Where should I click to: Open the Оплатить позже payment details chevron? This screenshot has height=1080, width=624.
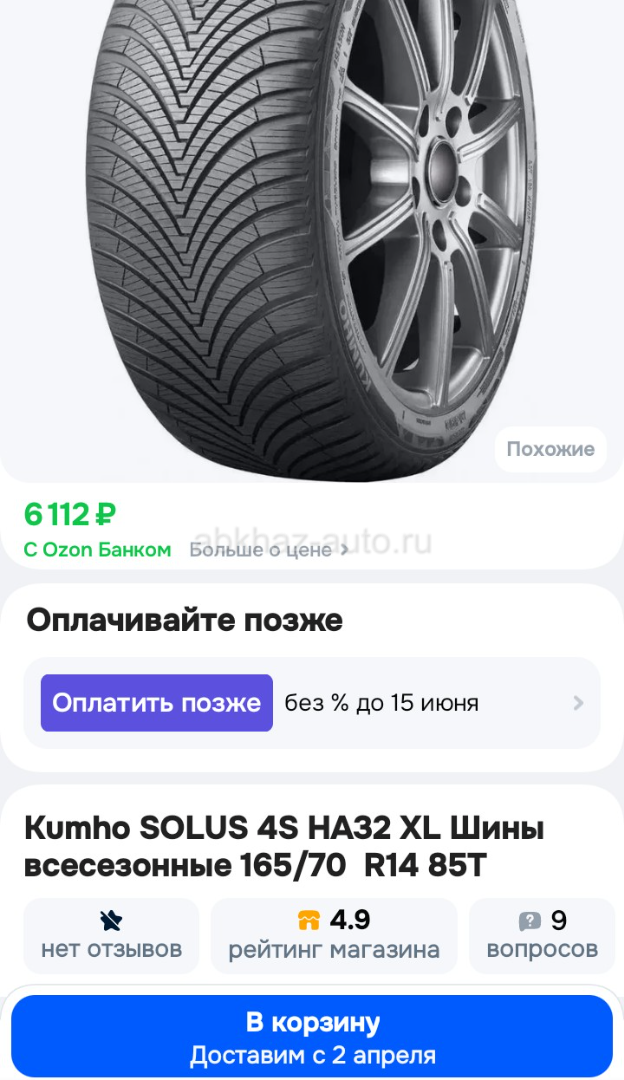pos(578,703)
